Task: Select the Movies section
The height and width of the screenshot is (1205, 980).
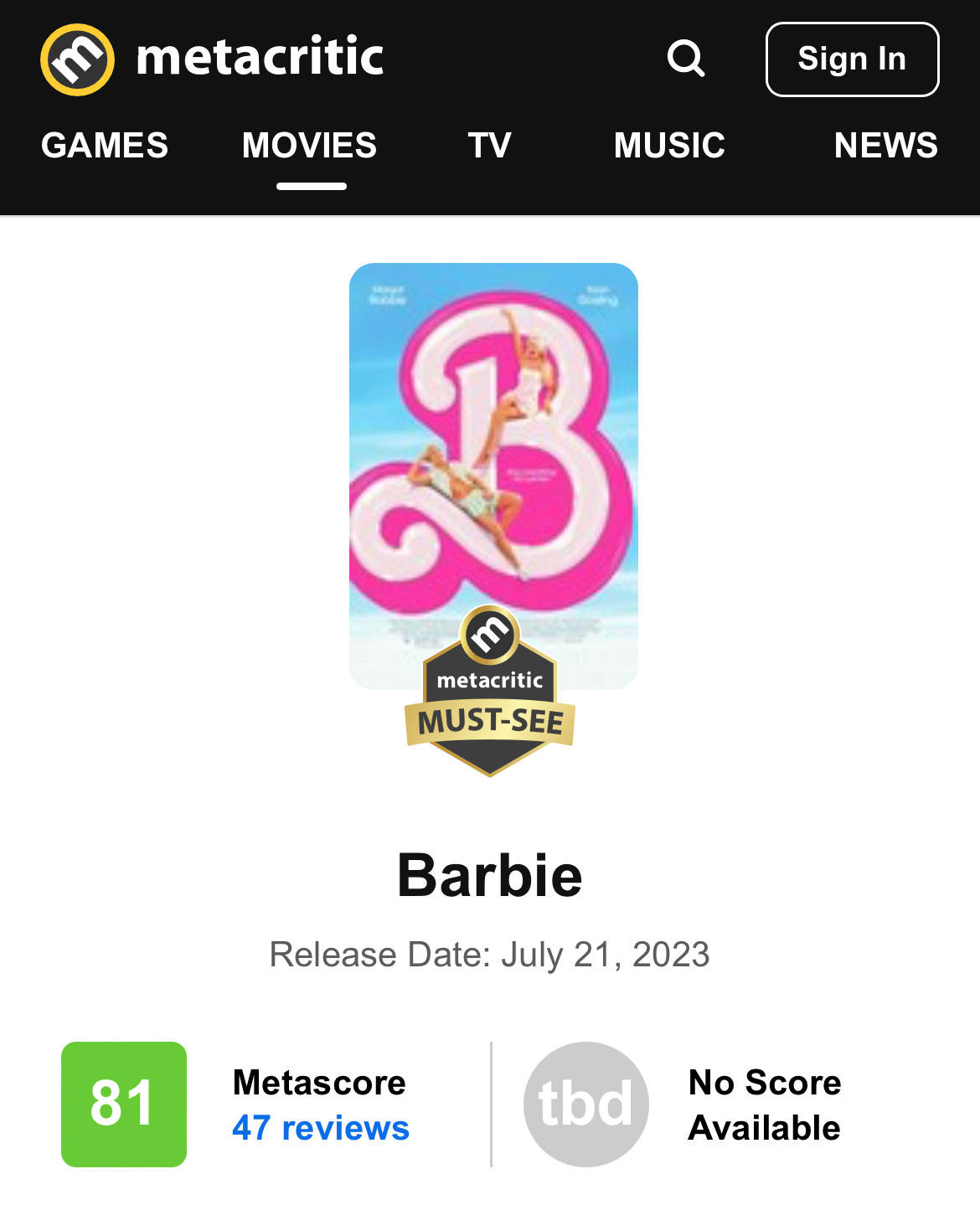Action: (x=309, y=146)
